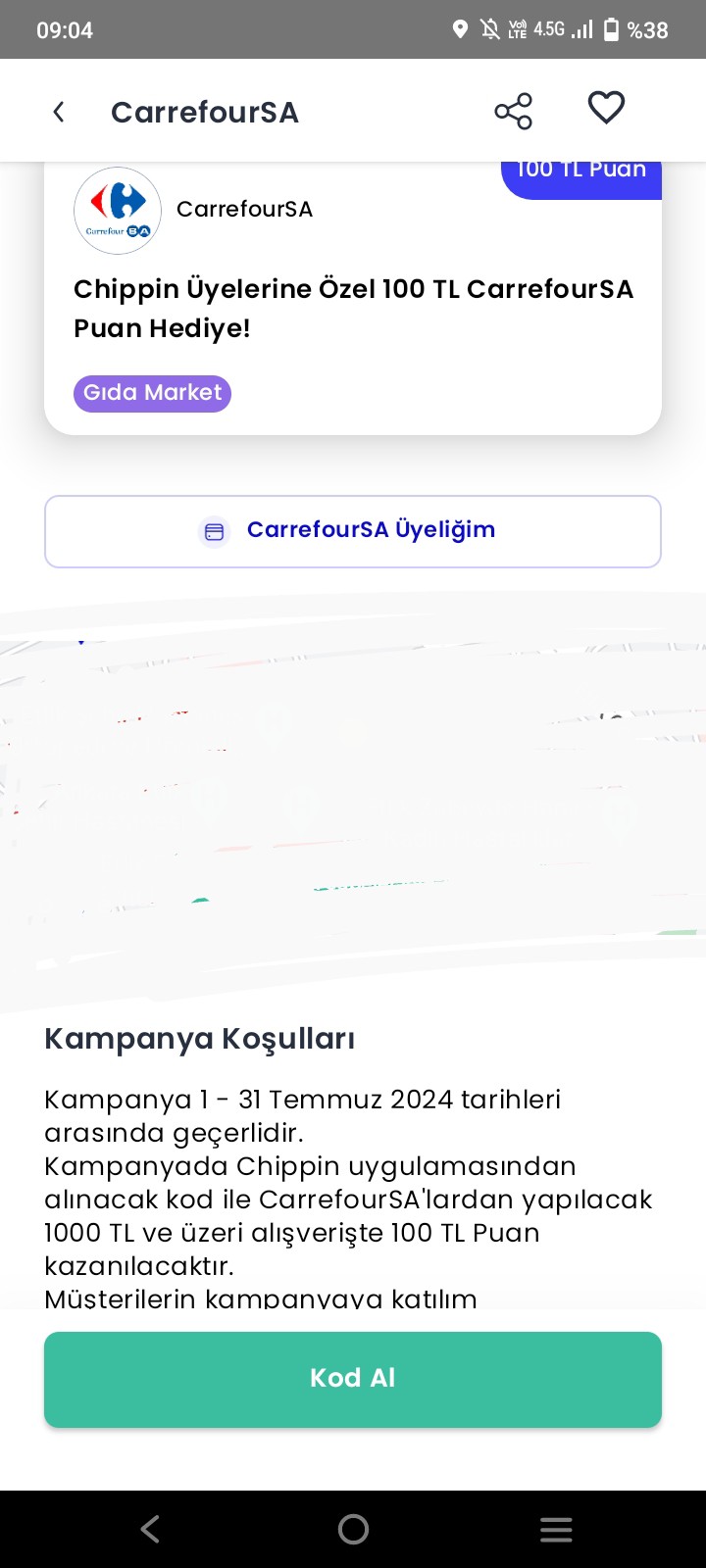Screen dimensions: 706x1568
Task: Add campaign to favorites with heart
Action: click(x=606, y=108)
